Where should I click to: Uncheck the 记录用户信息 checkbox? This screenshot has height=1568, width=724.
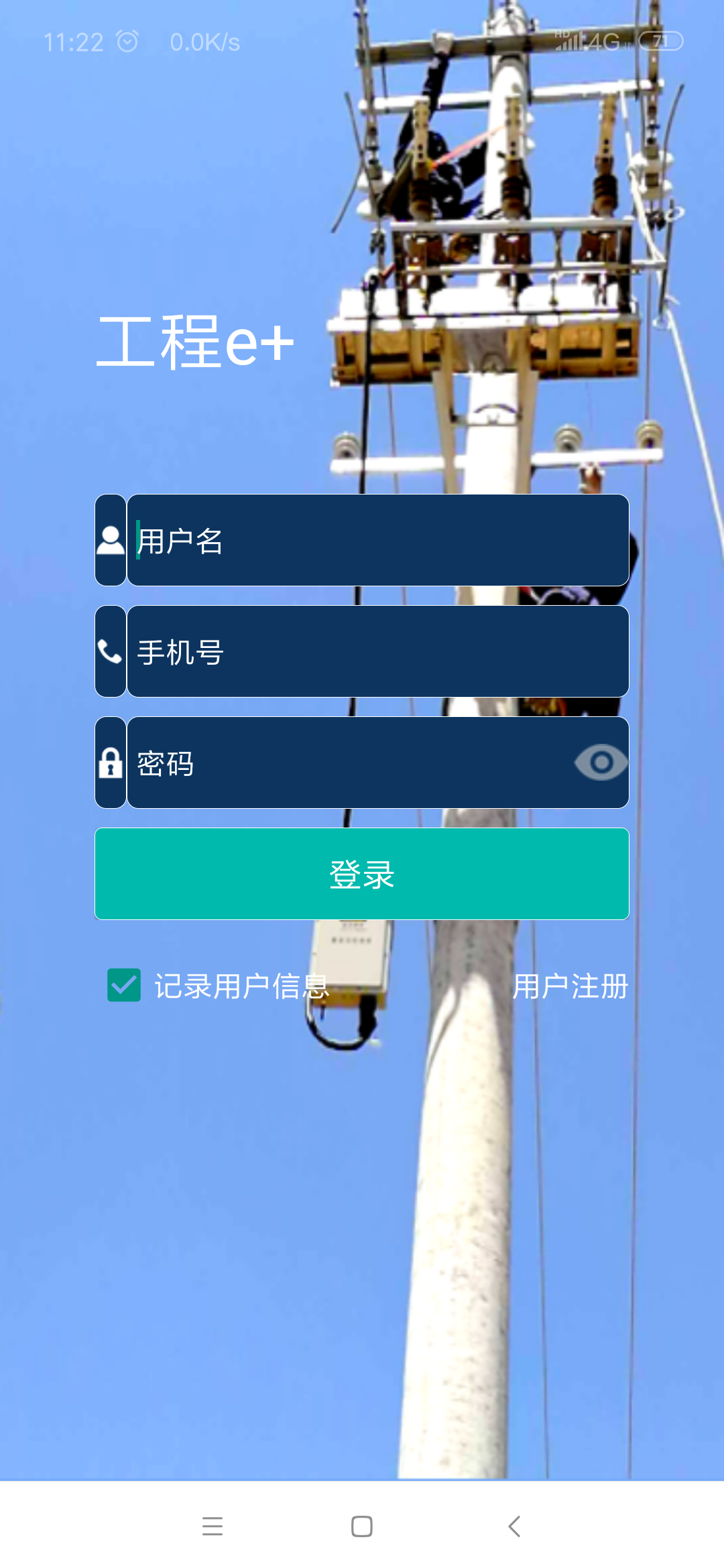[x=124, y=985]
